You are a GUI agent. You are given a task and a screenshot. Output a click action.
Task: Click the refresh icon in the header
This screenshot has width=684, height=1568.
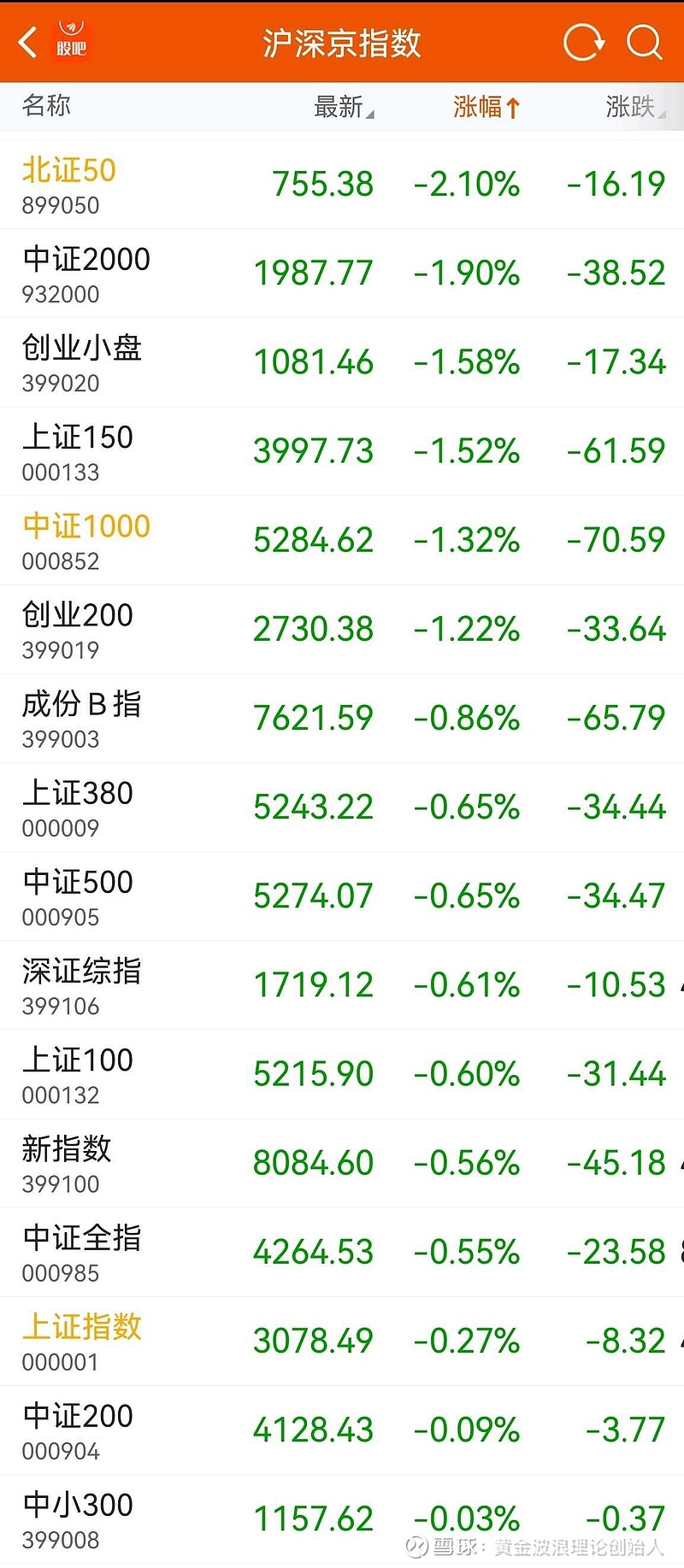coord(582,42)
